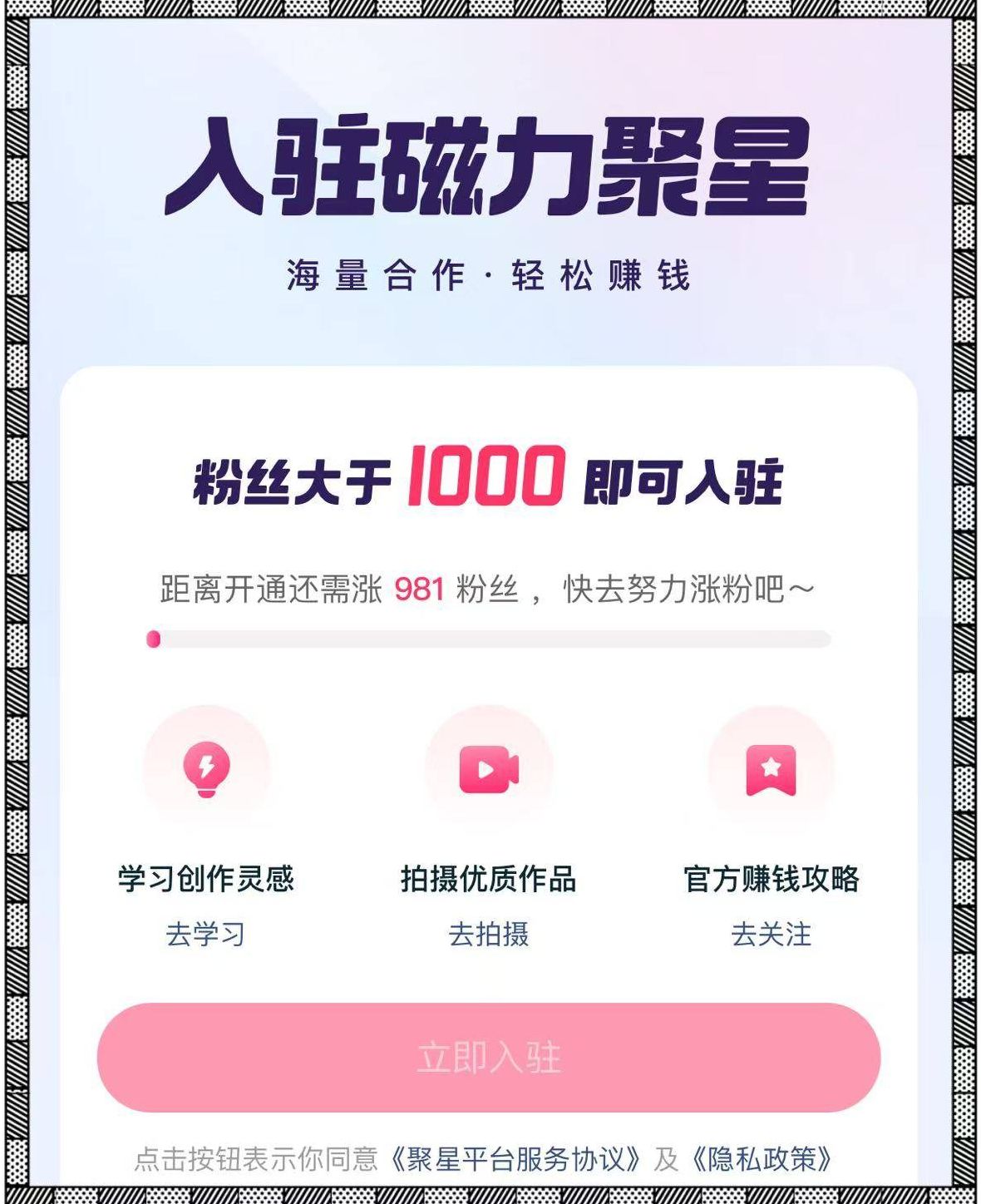The height and width of the screenshot is (1204, 981).
Task: Tap 去关注 under 官方赚钱攻略
Action: click(771, 934)
